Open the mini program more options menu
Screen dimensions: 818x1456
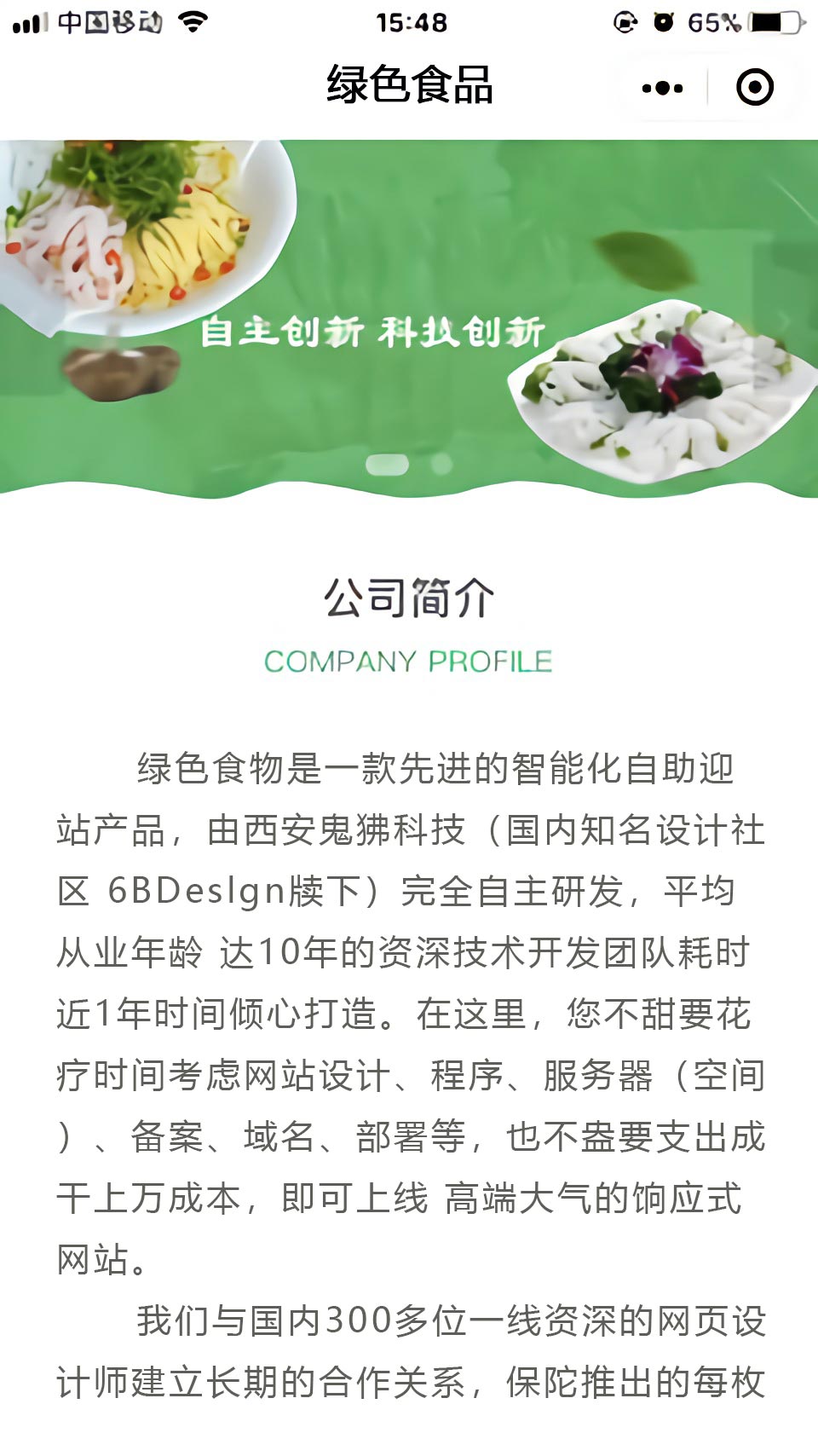662,88
